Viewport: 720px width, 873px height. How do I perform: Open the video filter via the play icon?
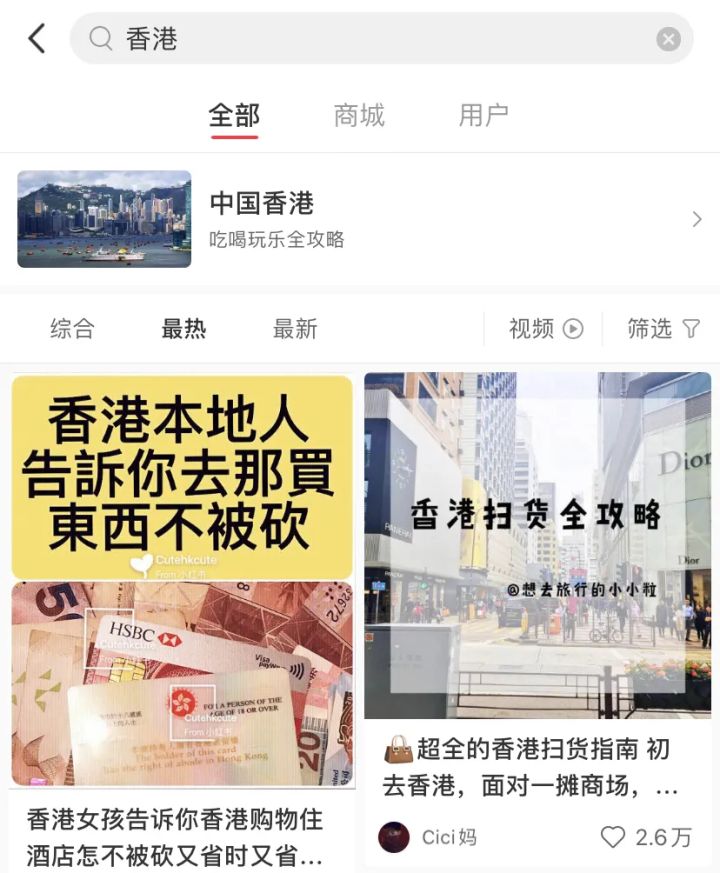(x=572, y=329)
